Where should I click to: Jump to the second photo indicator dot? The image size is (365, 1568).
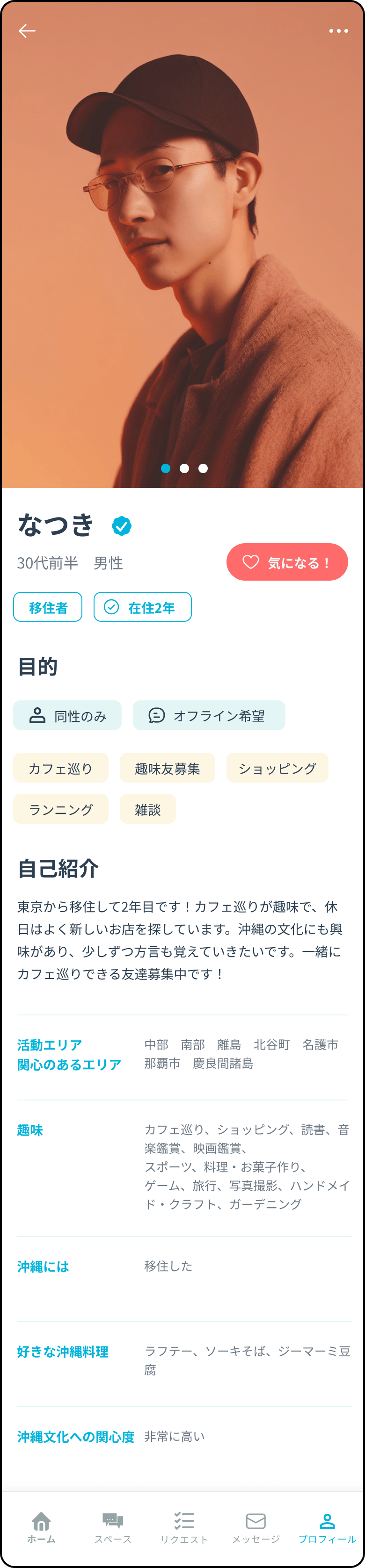click(x=184, y=468)
